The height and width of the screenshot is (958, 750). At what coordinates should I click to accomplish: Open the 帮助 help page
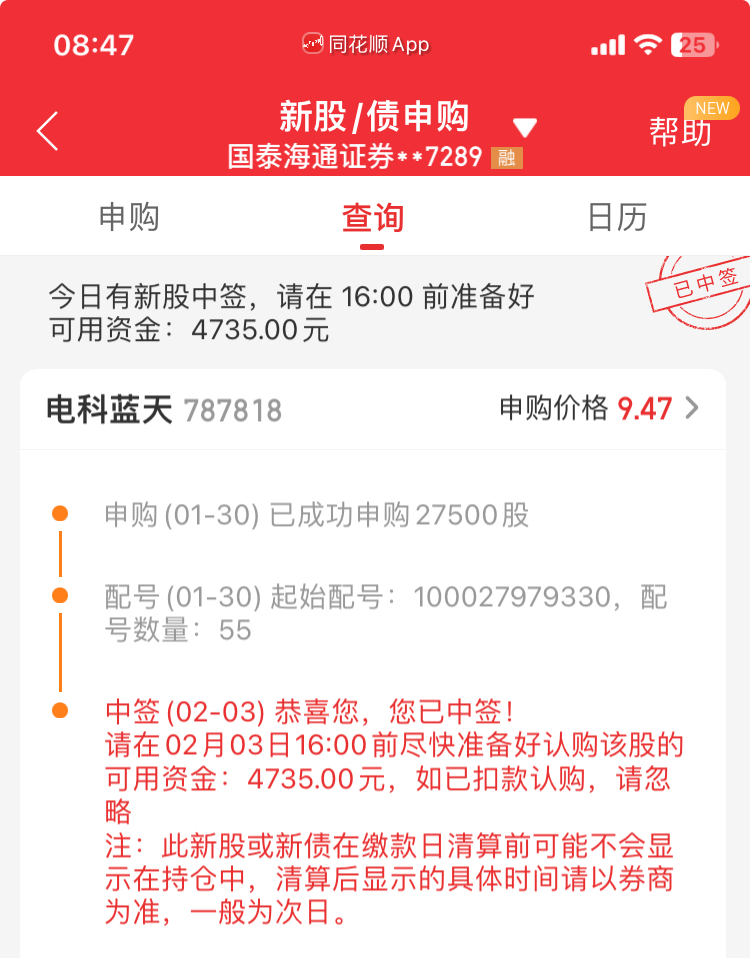680,131
